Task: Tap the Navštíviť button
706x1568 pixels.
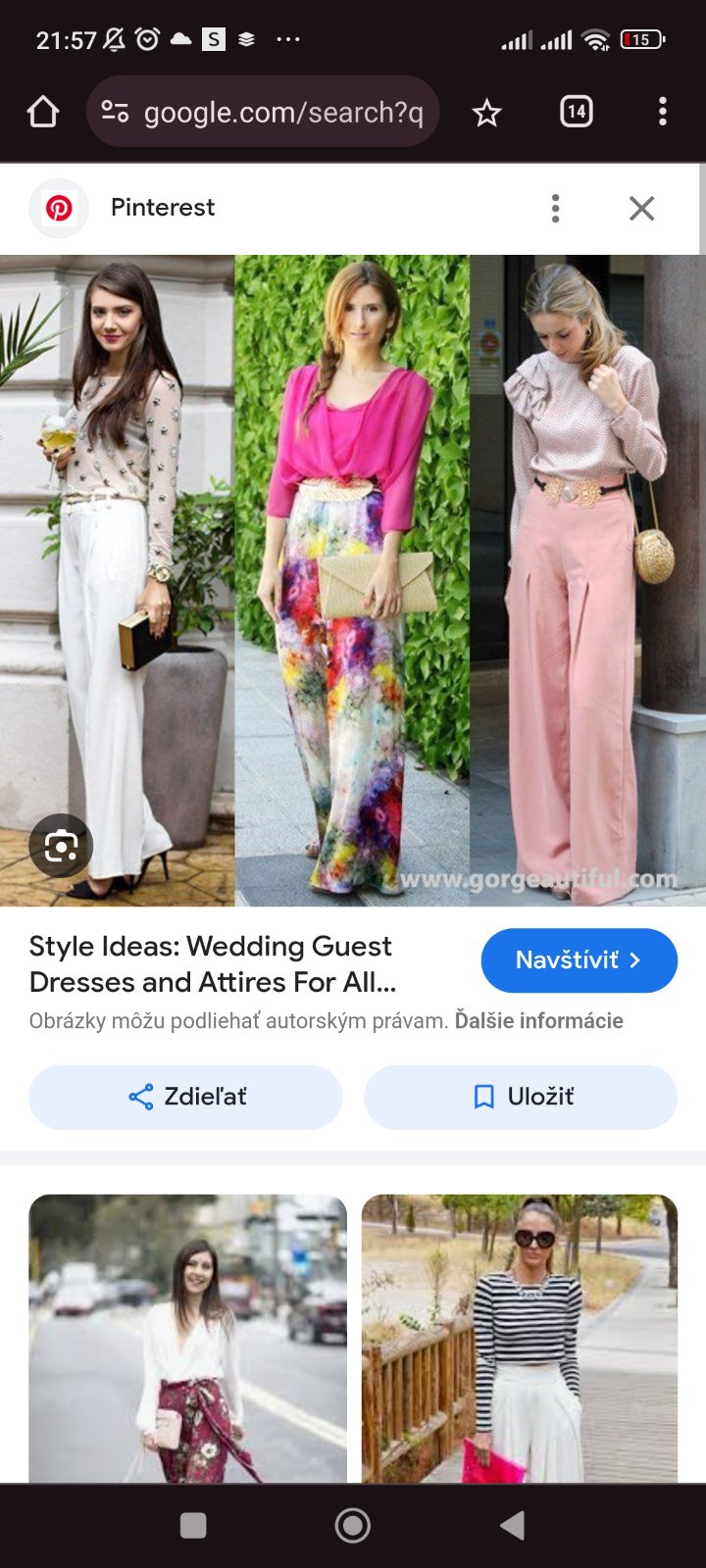Action: (x=579, y=960)
